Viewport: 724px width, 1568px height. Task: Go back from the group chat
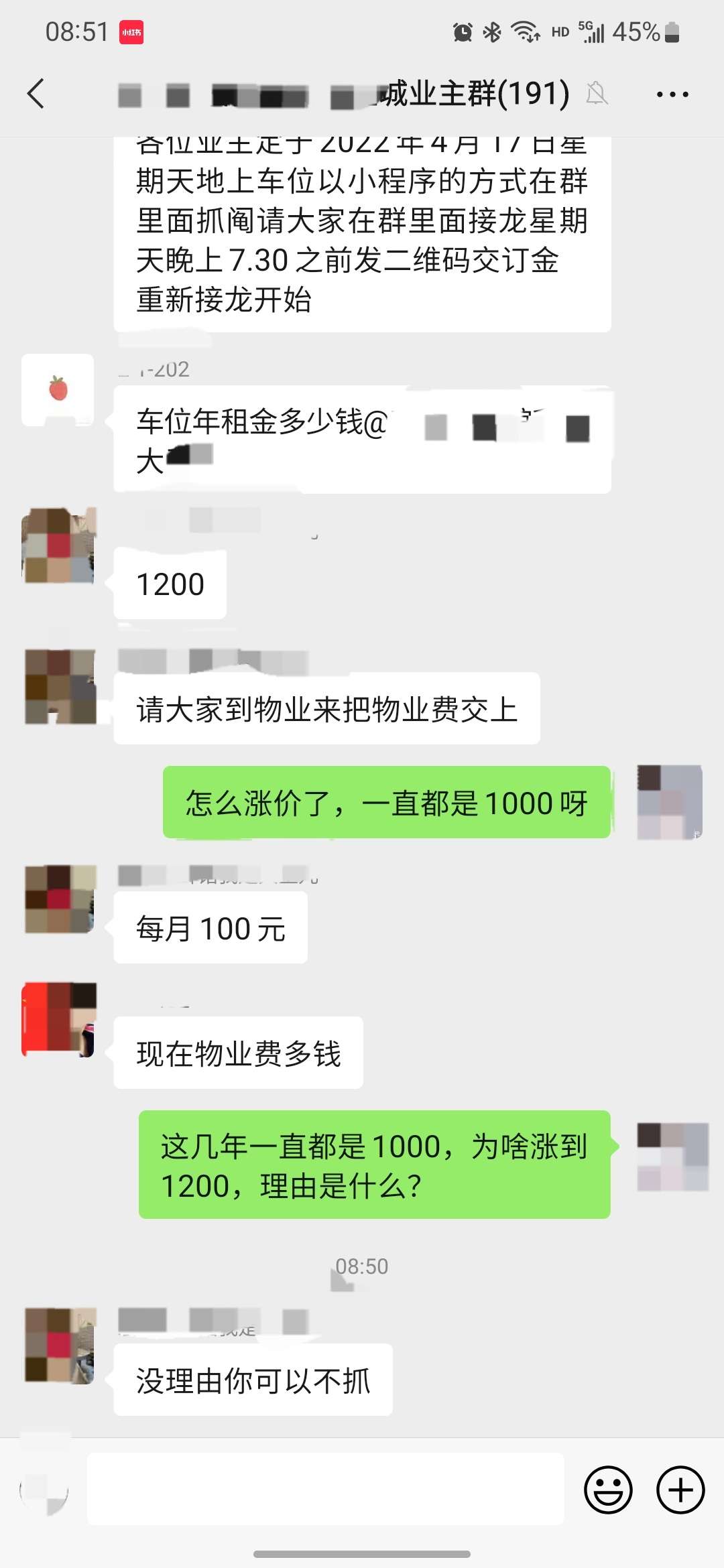(x=36, y=93)
